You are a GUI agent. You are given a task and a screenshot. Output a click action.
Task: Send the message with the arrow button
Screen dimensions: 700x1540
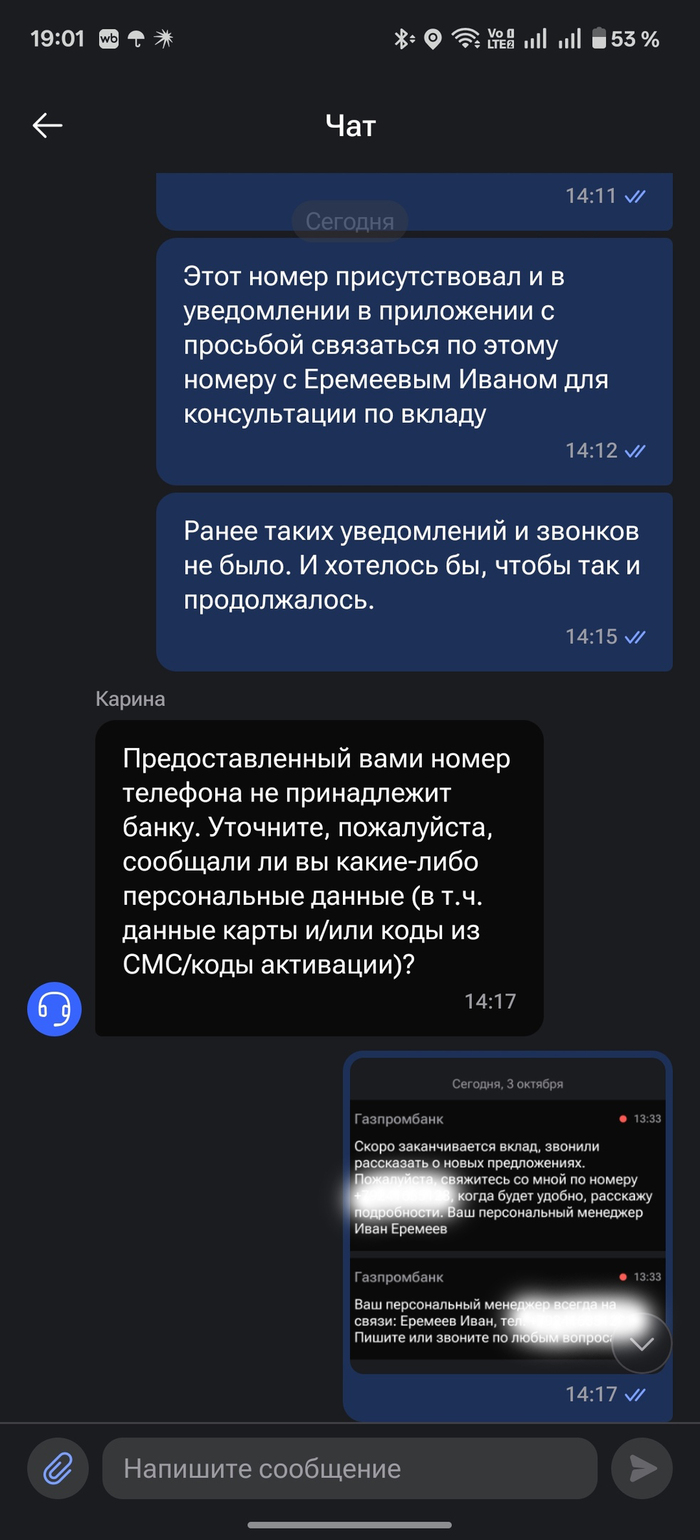[x=642, y=1468]
